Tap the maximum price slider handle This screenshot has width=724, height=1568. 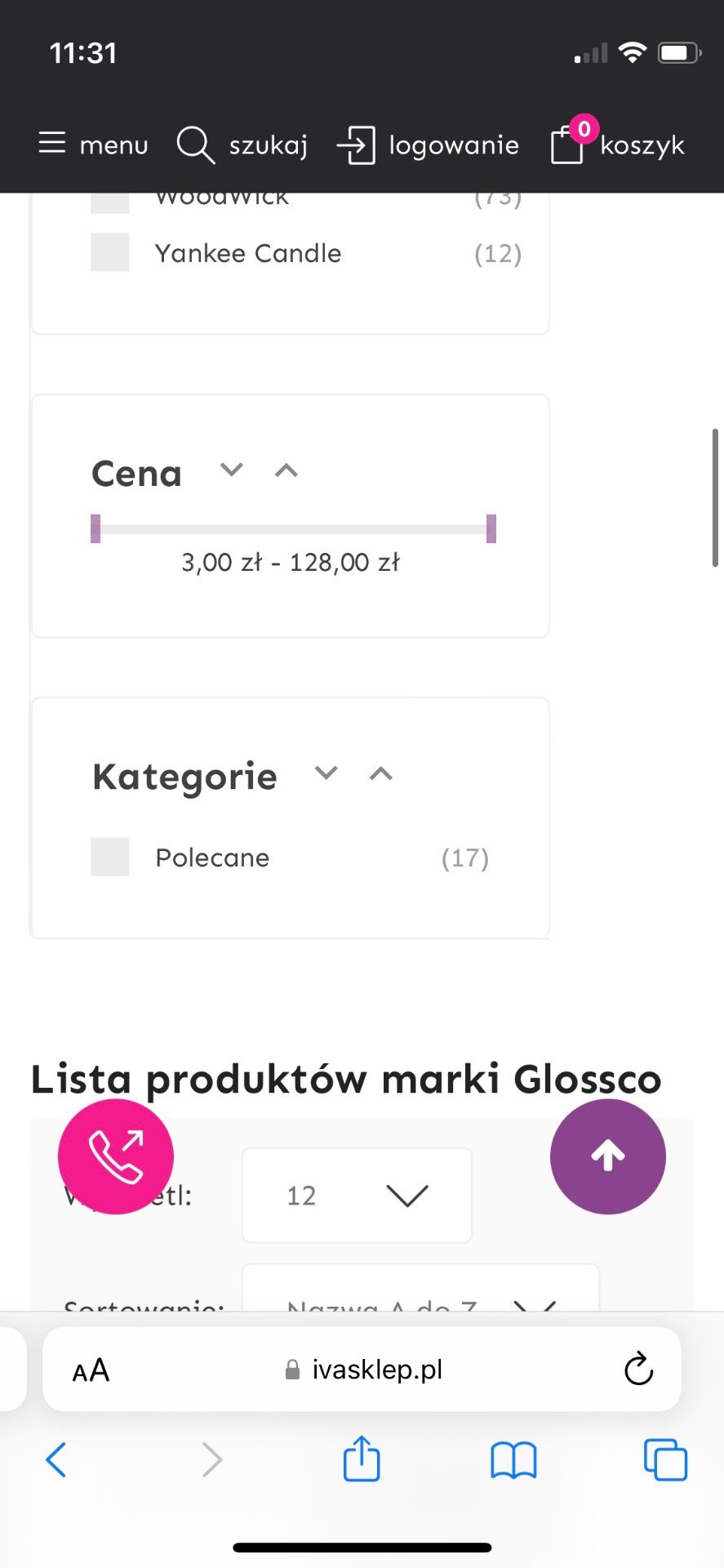point(491,528)
